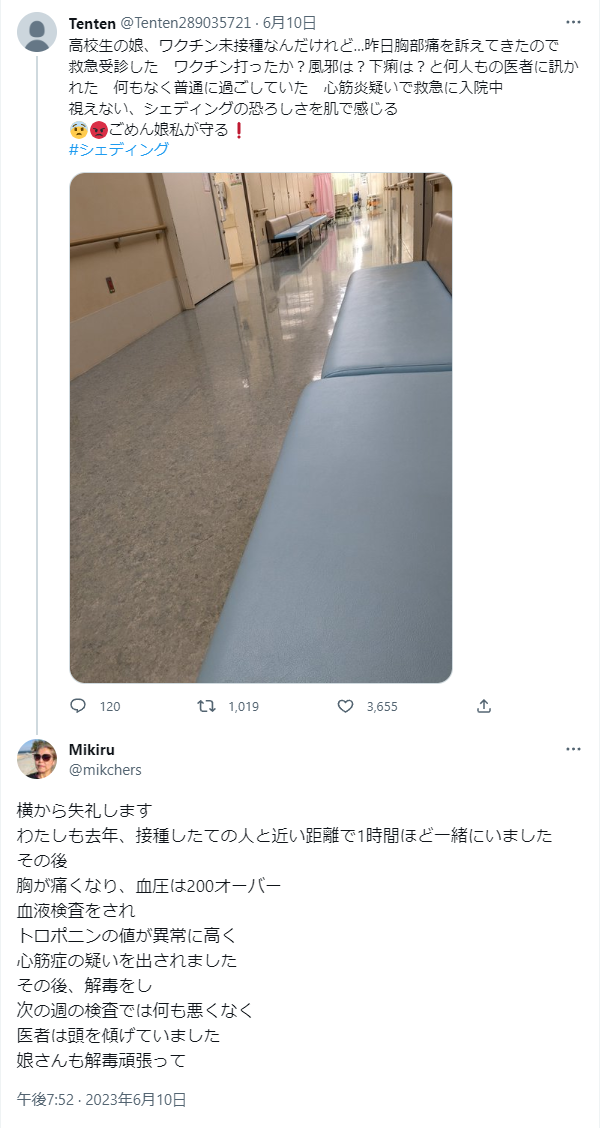Share Tenten's tweet
Screen dimensions: 600x1128
[x=484, y=706]
